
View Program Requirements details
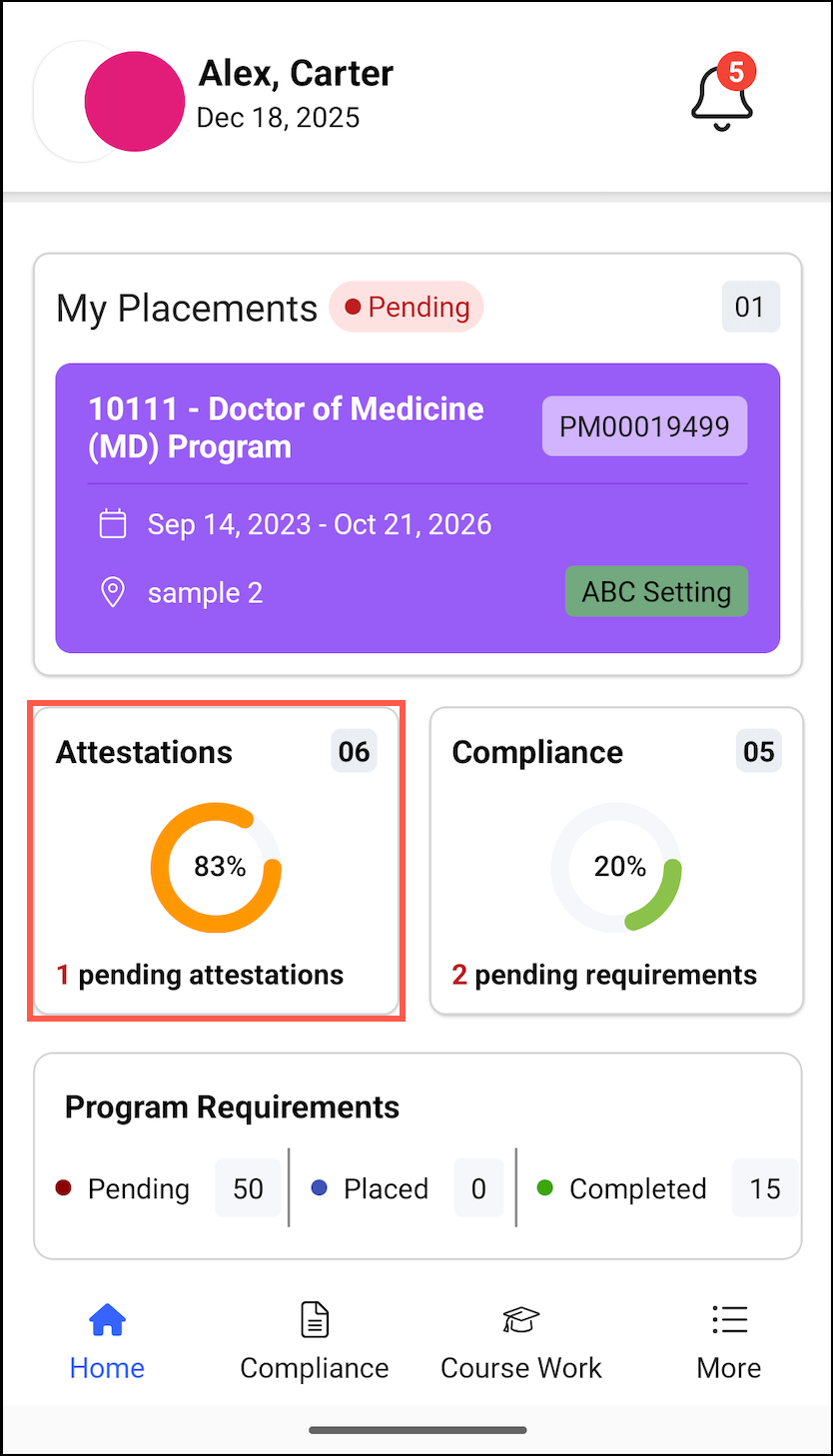pos(417,1155)
